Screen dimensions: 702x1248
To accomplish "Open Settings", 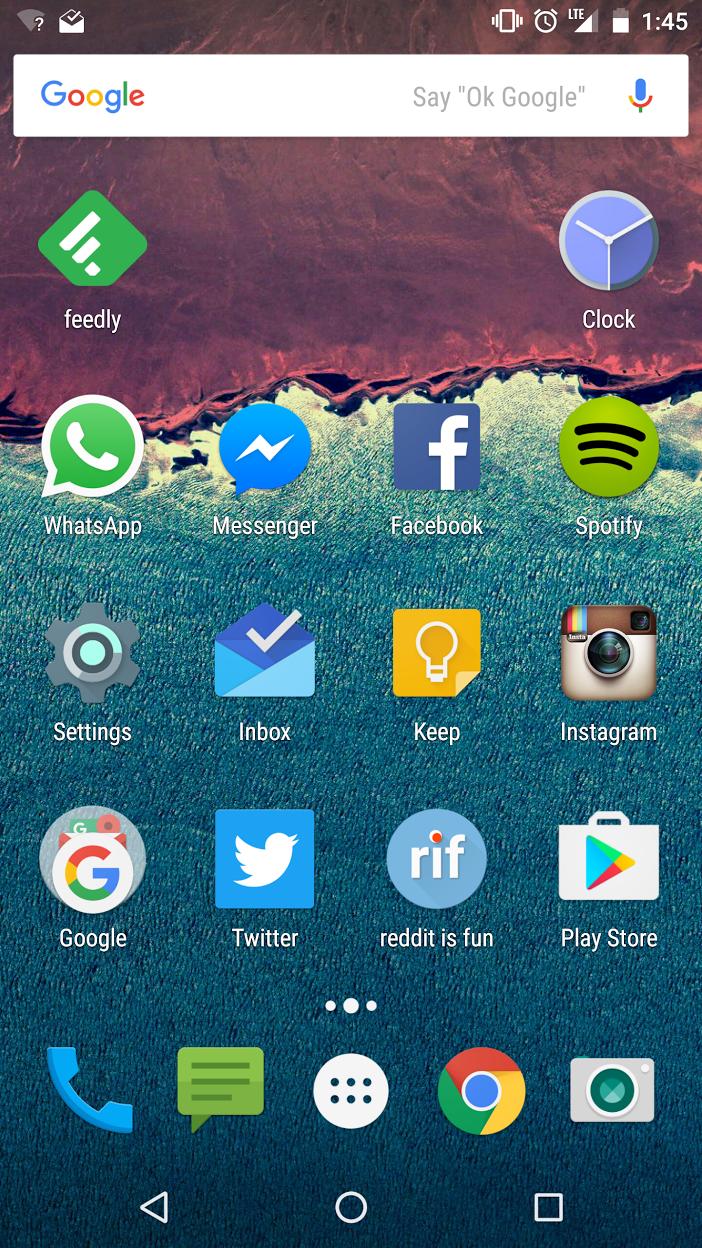I will click(92, 653).
